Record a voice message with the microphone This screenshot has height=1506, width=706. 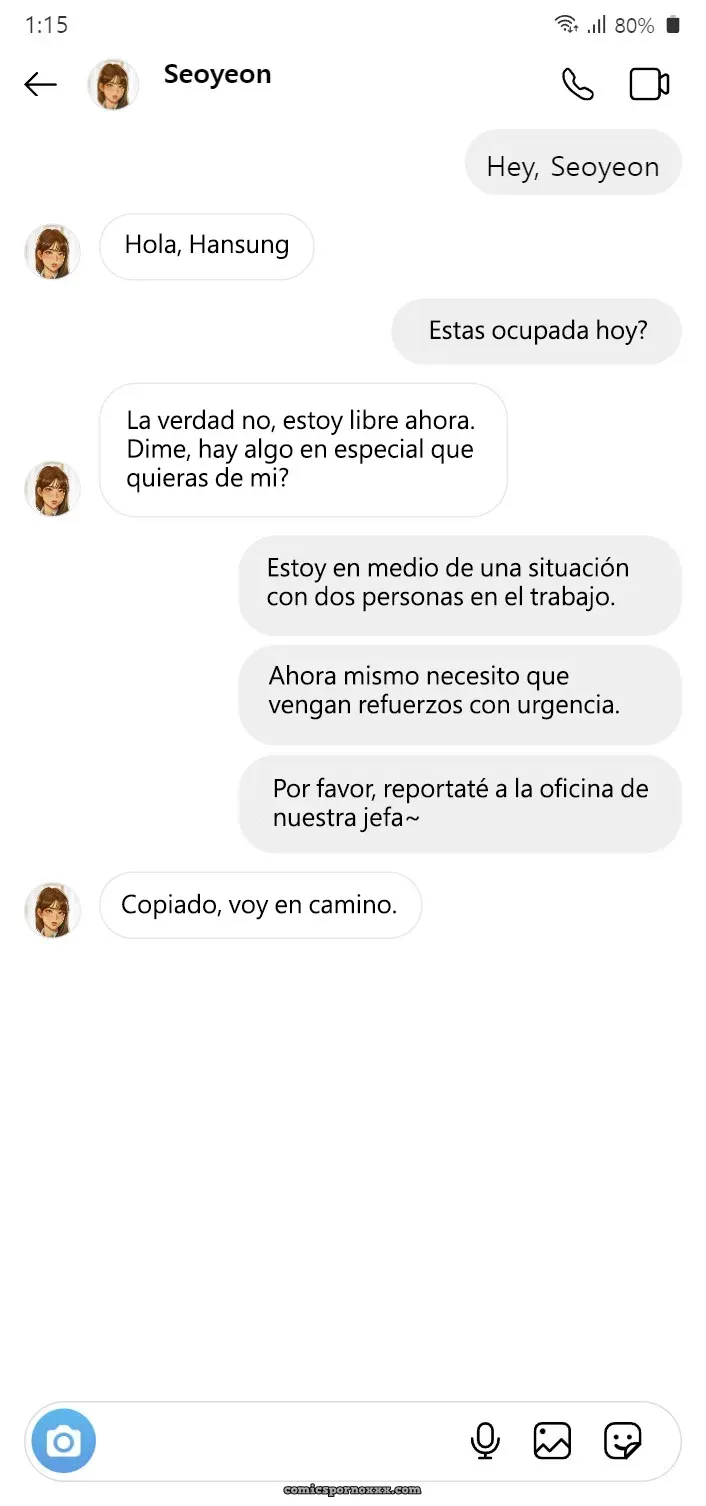pos(485,1441)
